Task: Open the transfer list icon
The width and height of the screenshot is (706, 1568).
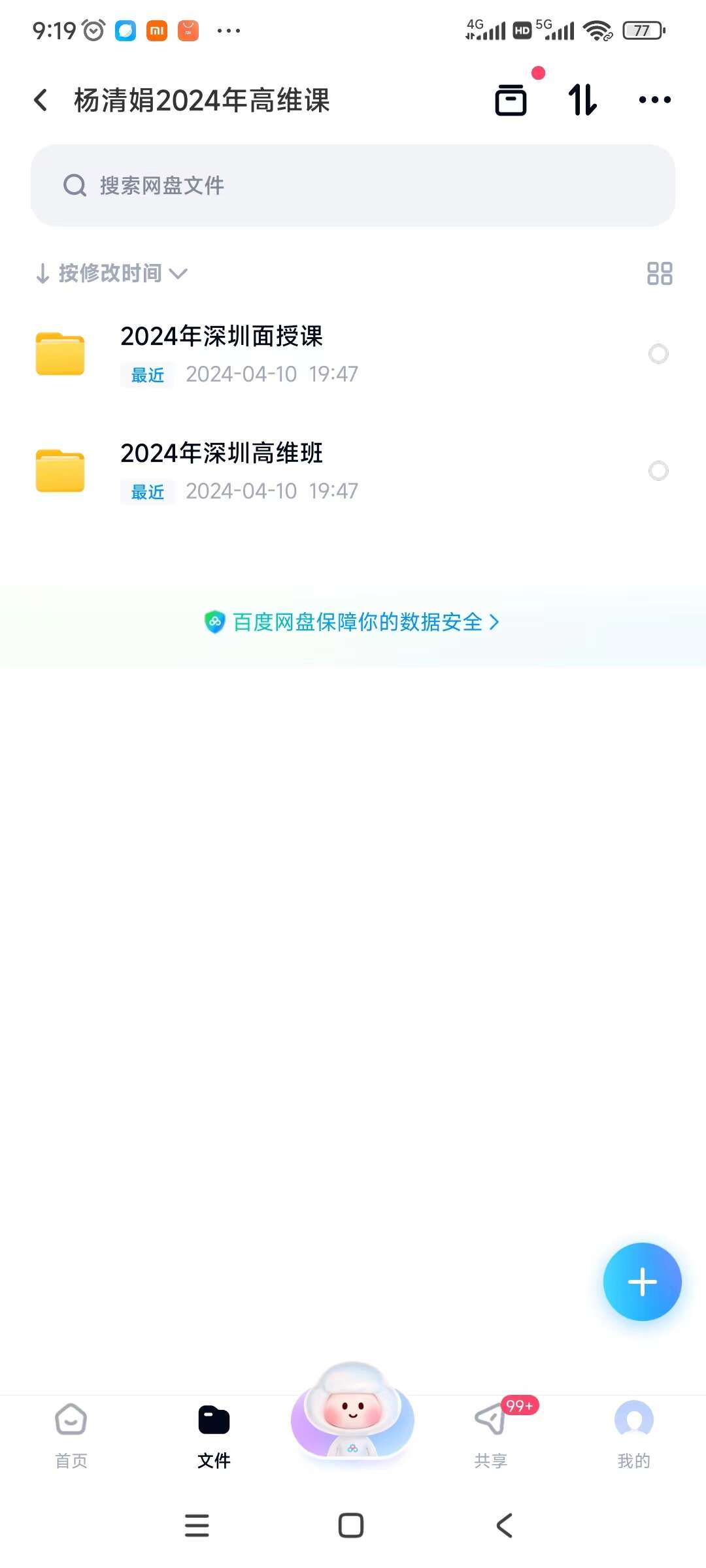Action: tap(511, 100)
